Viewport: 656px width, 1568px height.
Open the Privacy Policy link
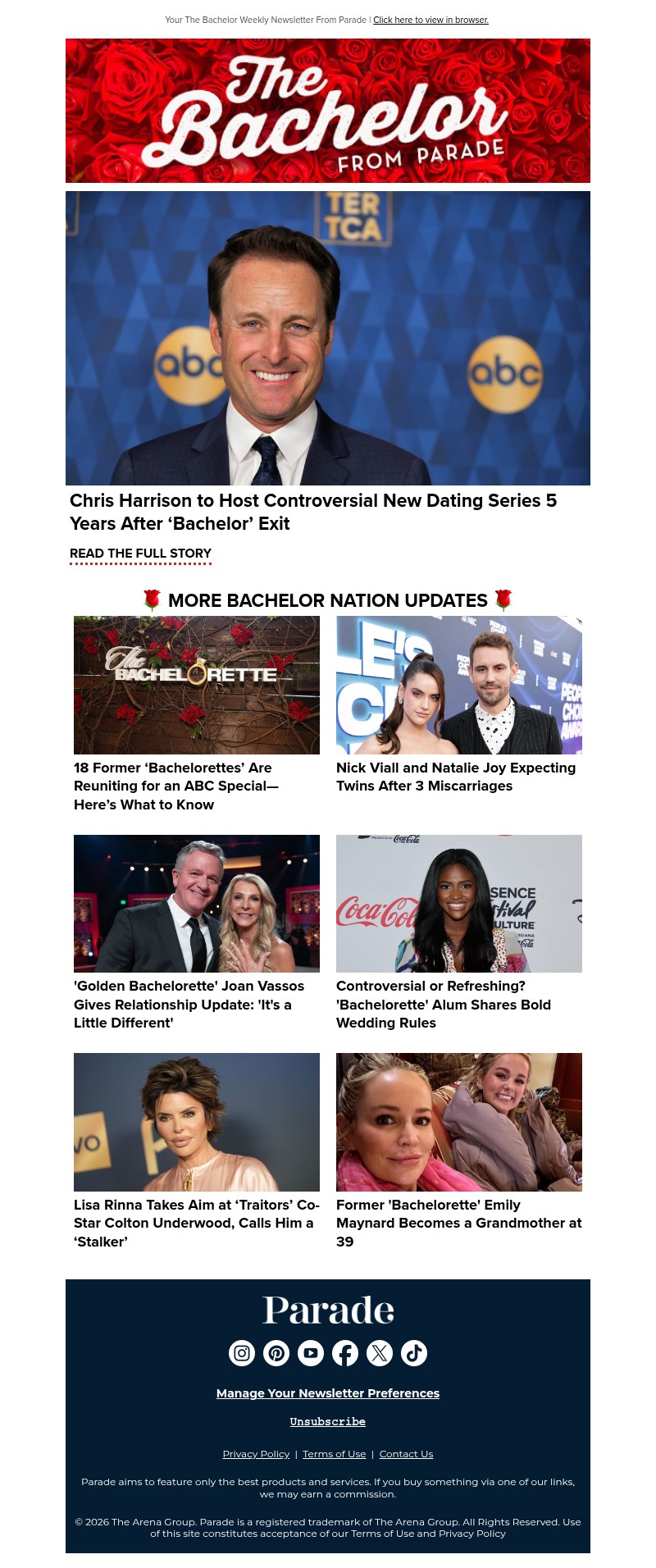(256, 1454)
